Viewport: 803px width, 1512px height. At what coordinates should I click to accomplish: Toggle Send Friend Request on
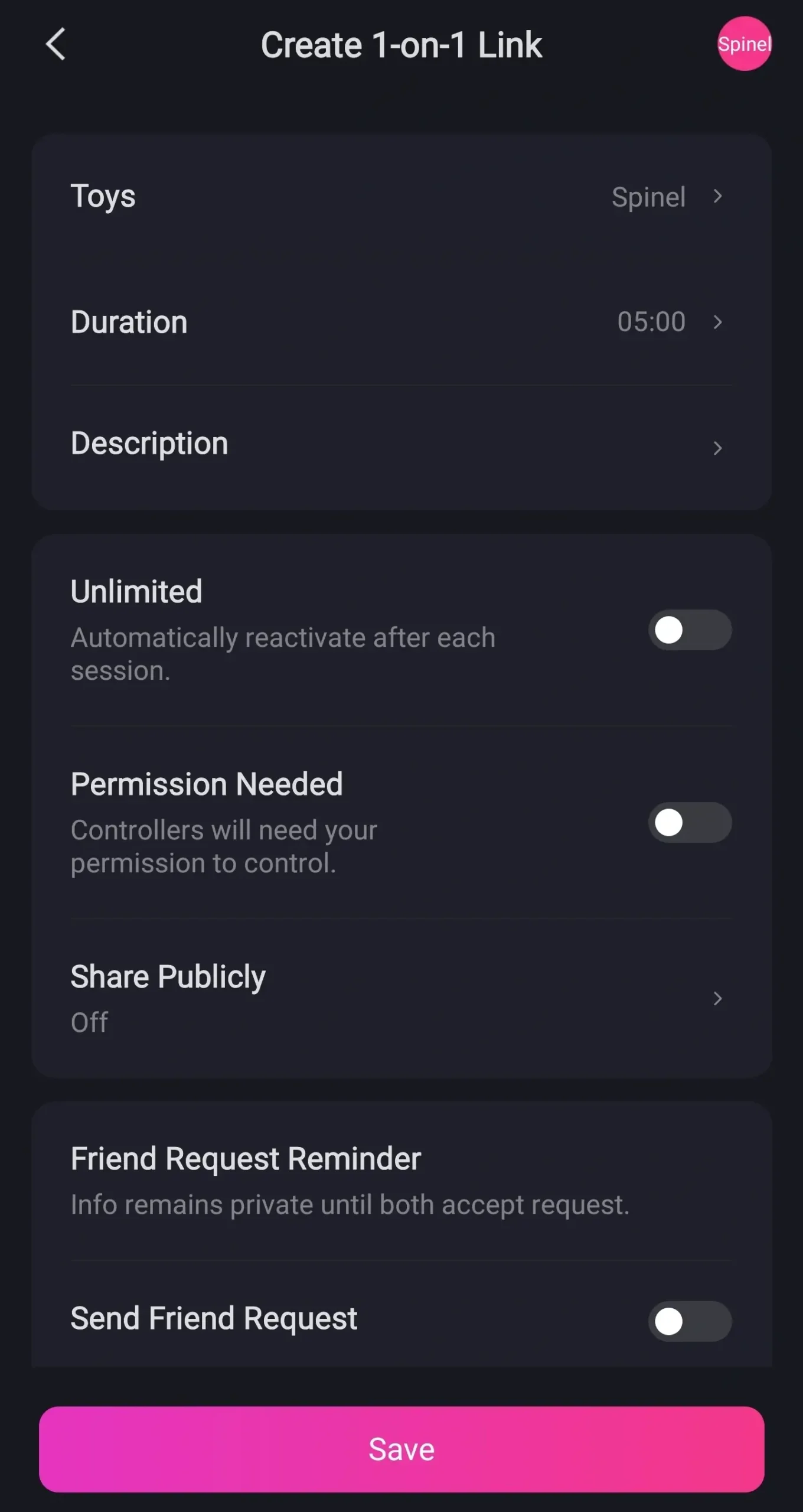tap(690, 1321)
